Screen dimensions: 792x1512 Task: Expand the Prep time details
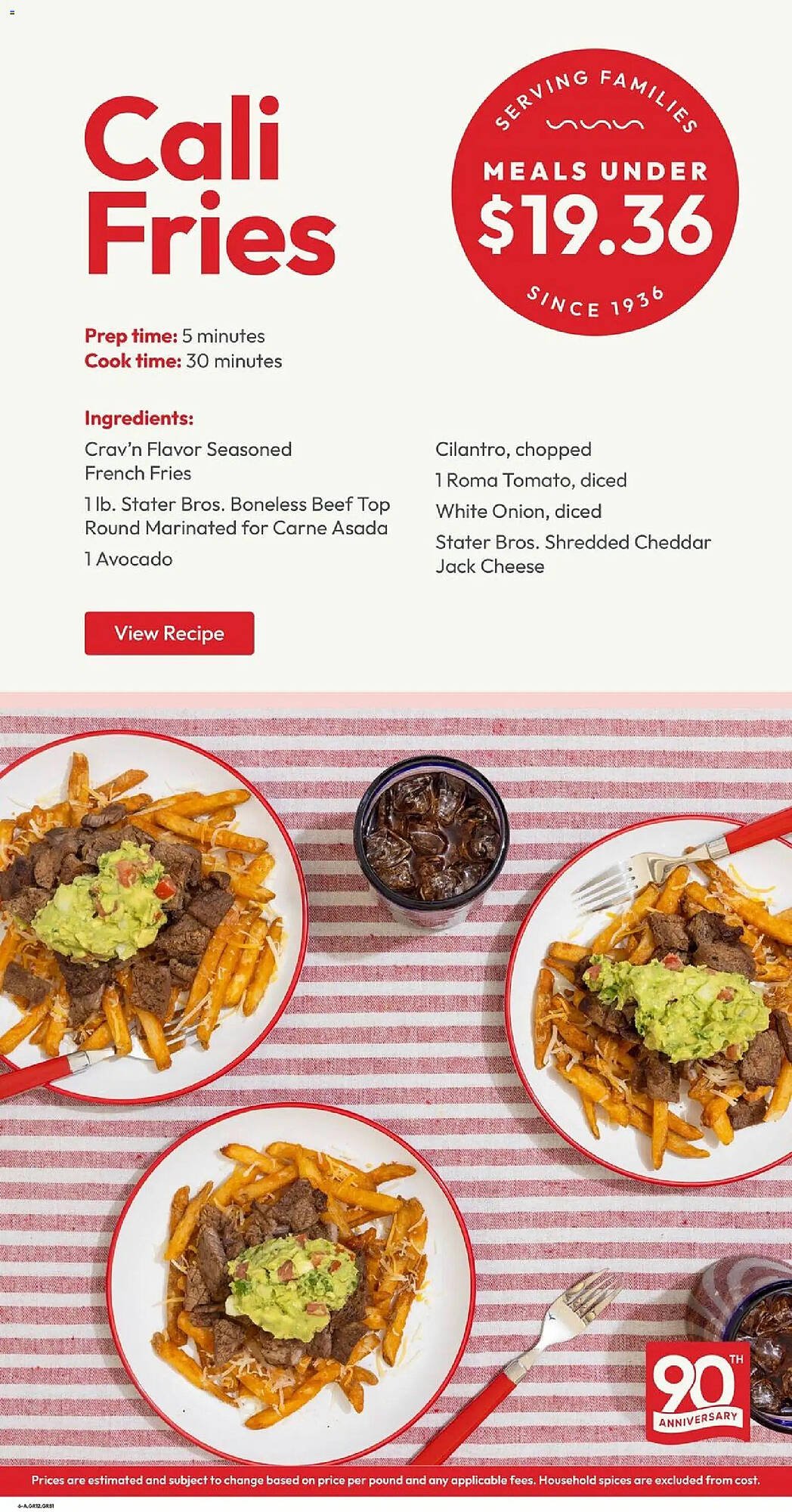point(175,336)
